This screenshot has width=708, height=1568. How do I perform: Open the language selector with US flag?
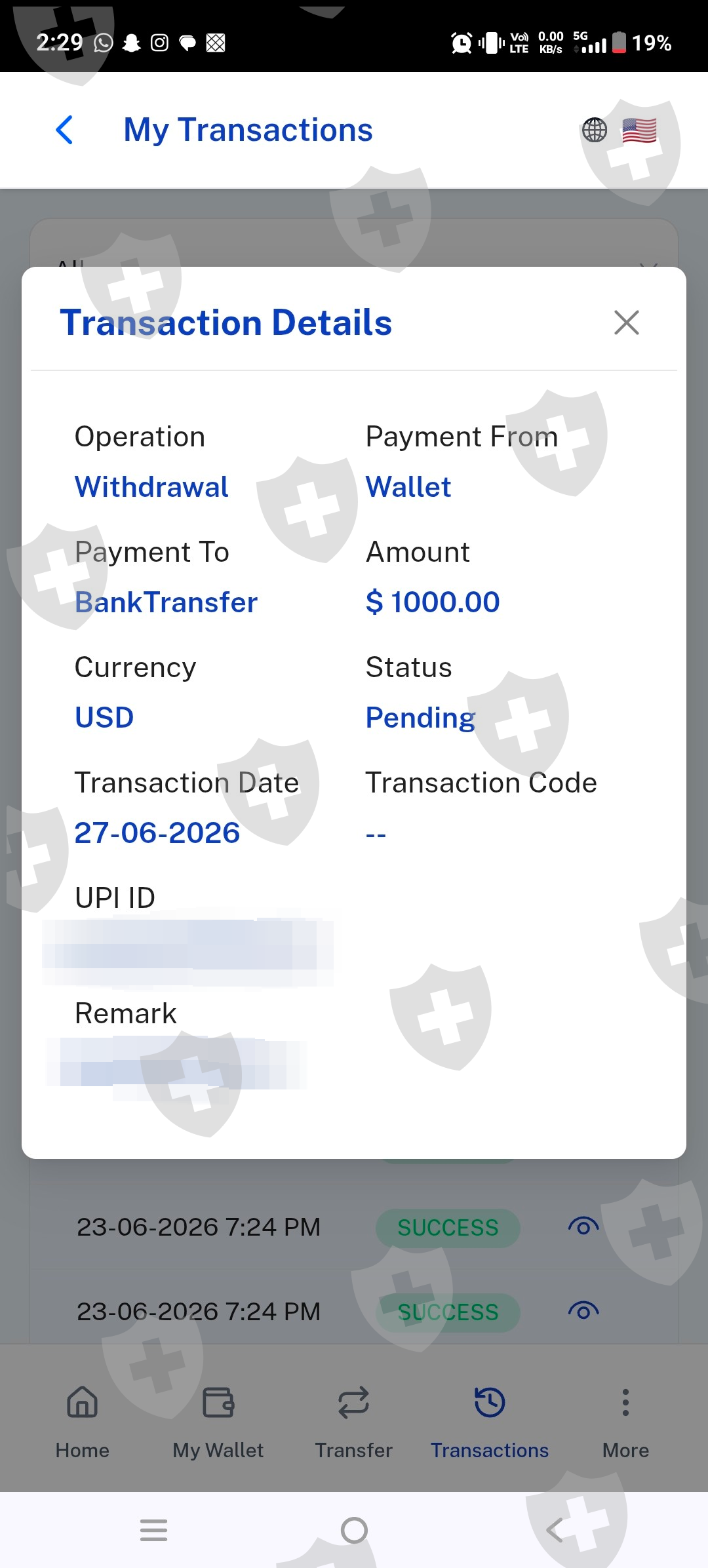point(619,130)
